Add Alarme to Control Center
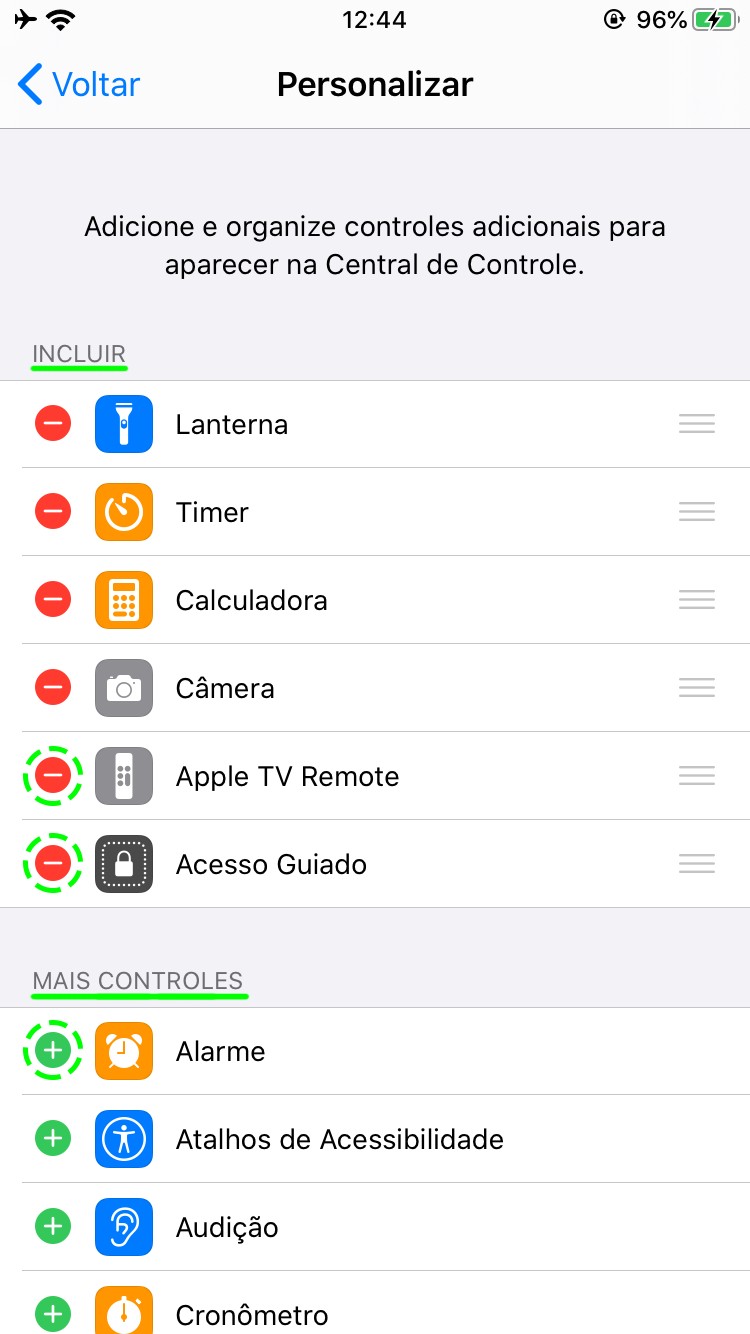 (x=53, y=1051)
